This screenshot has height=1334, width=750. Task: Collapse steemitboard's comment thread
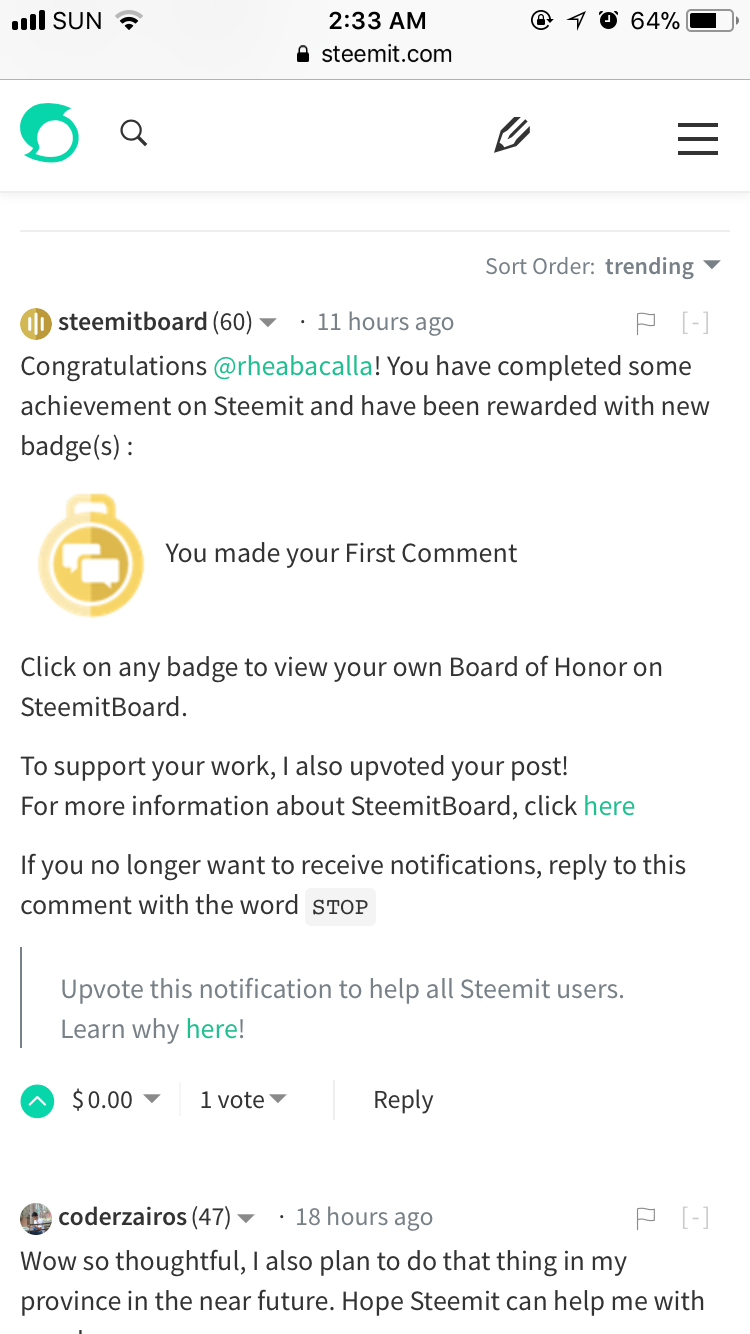pyautogui.click(x=695, y=323)
